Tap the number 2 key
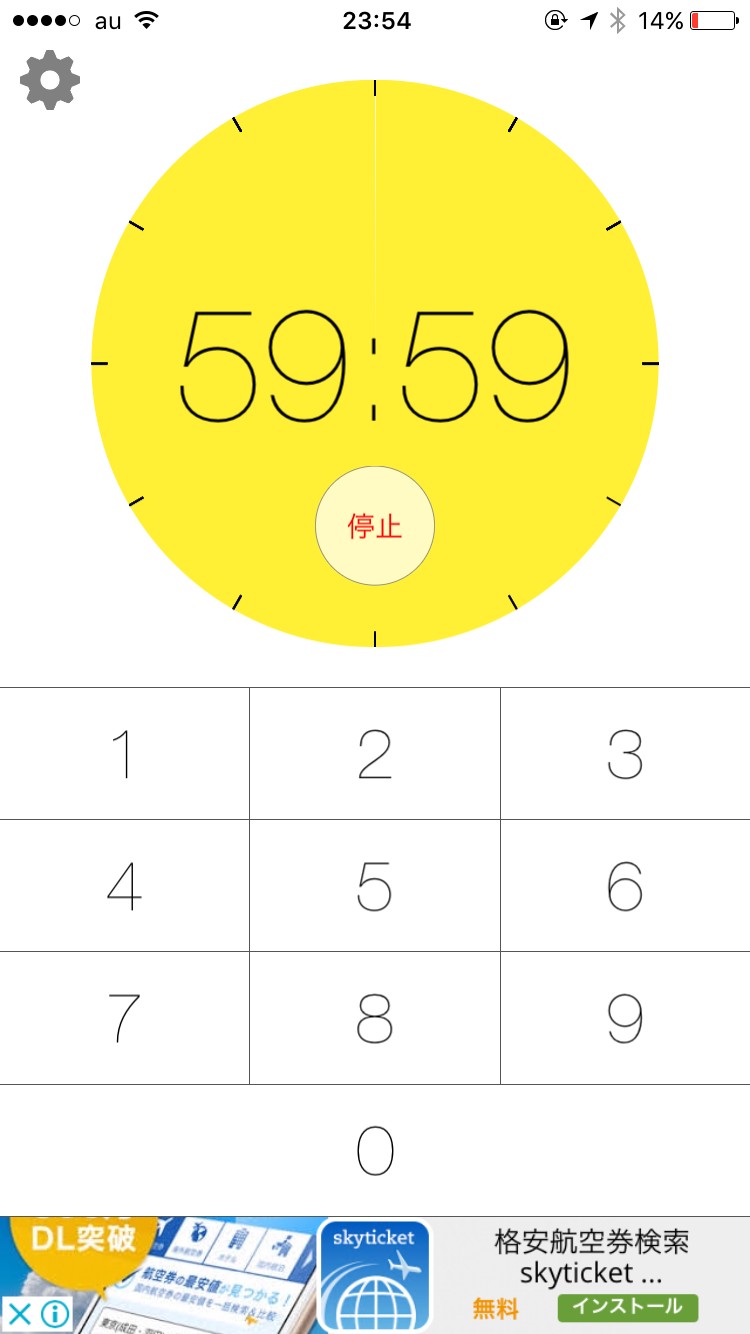The width and height of the screenshot is (750, 1334). click(375, 754)
